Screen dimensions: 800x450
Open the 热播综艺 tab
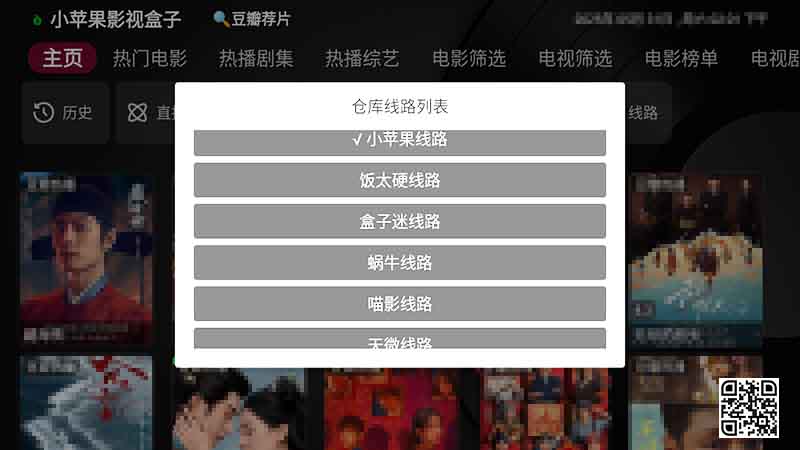(362, 58)
